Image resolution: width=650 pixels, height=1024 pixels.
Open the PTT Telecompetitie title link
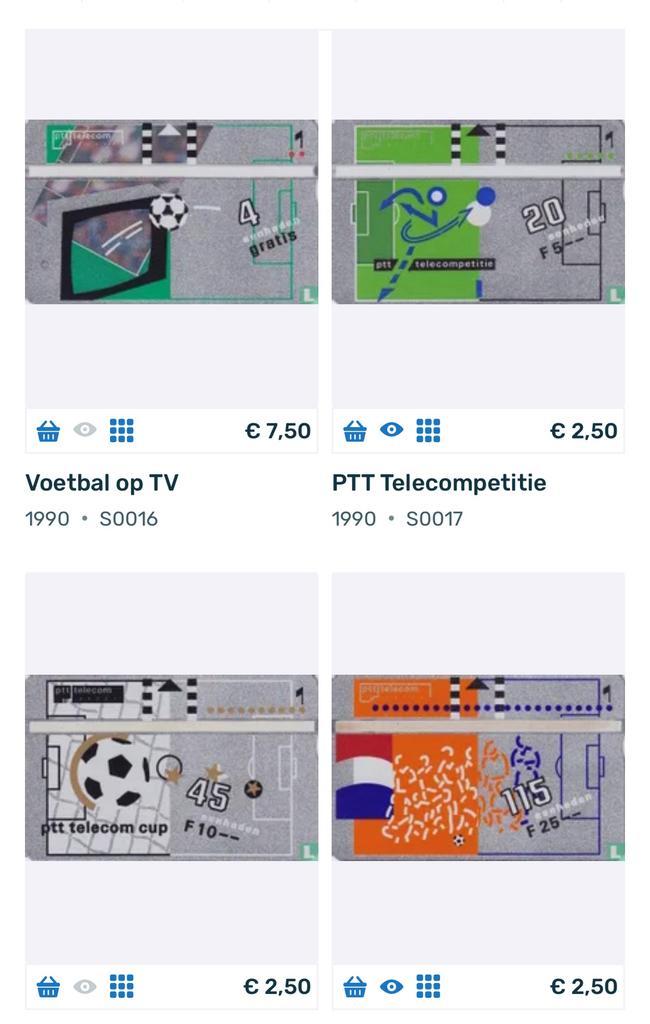439,483
